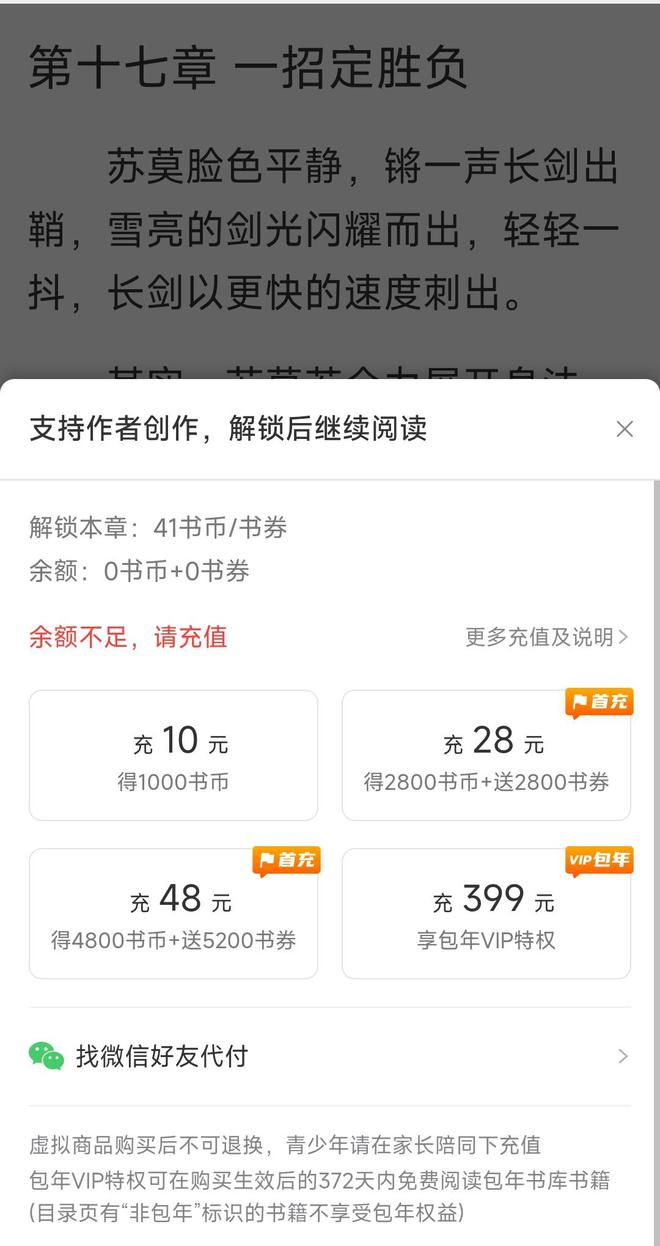Viewport: 660px width, 1246px height.
Task: Open 更多充值及说明 link
Action: (547, 637)
